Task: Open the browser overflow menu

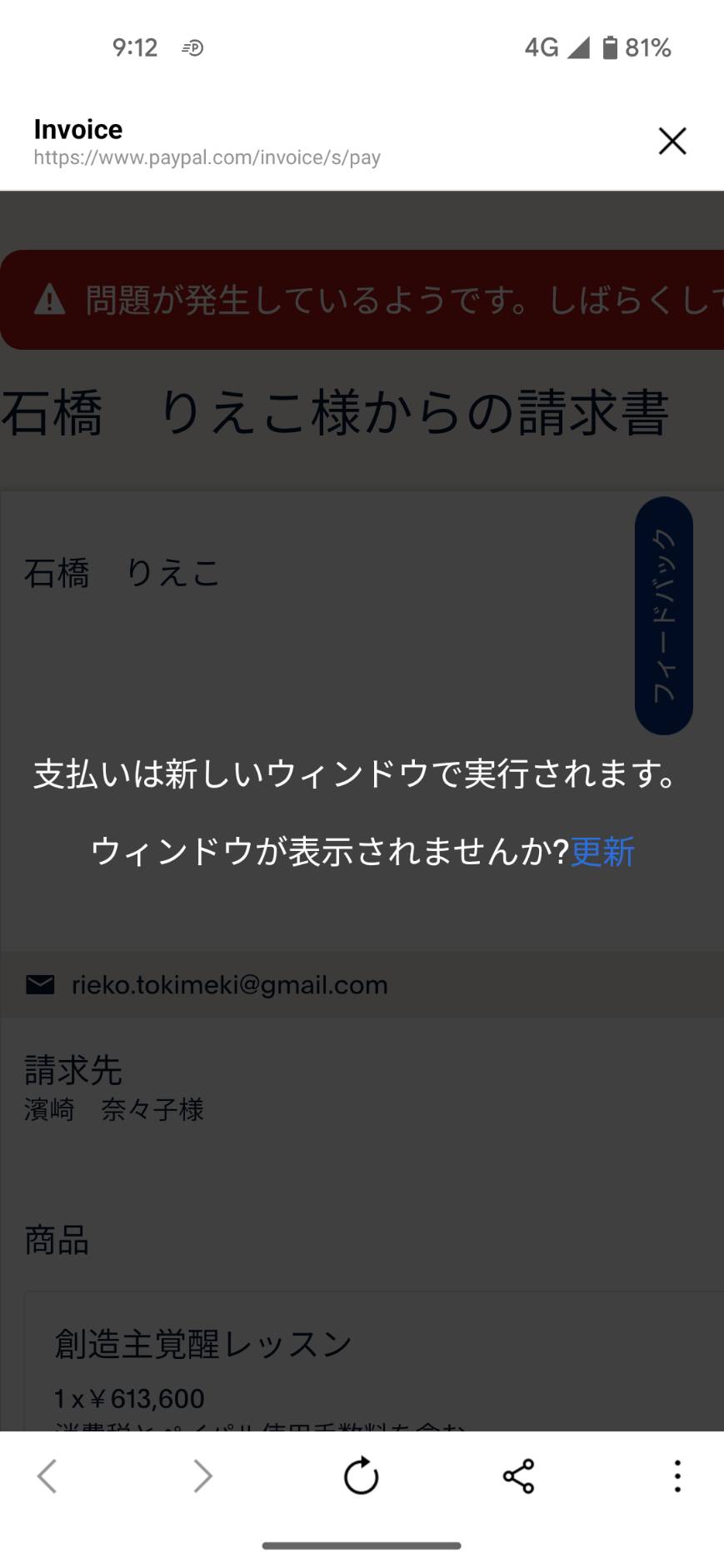Action: (x=677, y=1476)
